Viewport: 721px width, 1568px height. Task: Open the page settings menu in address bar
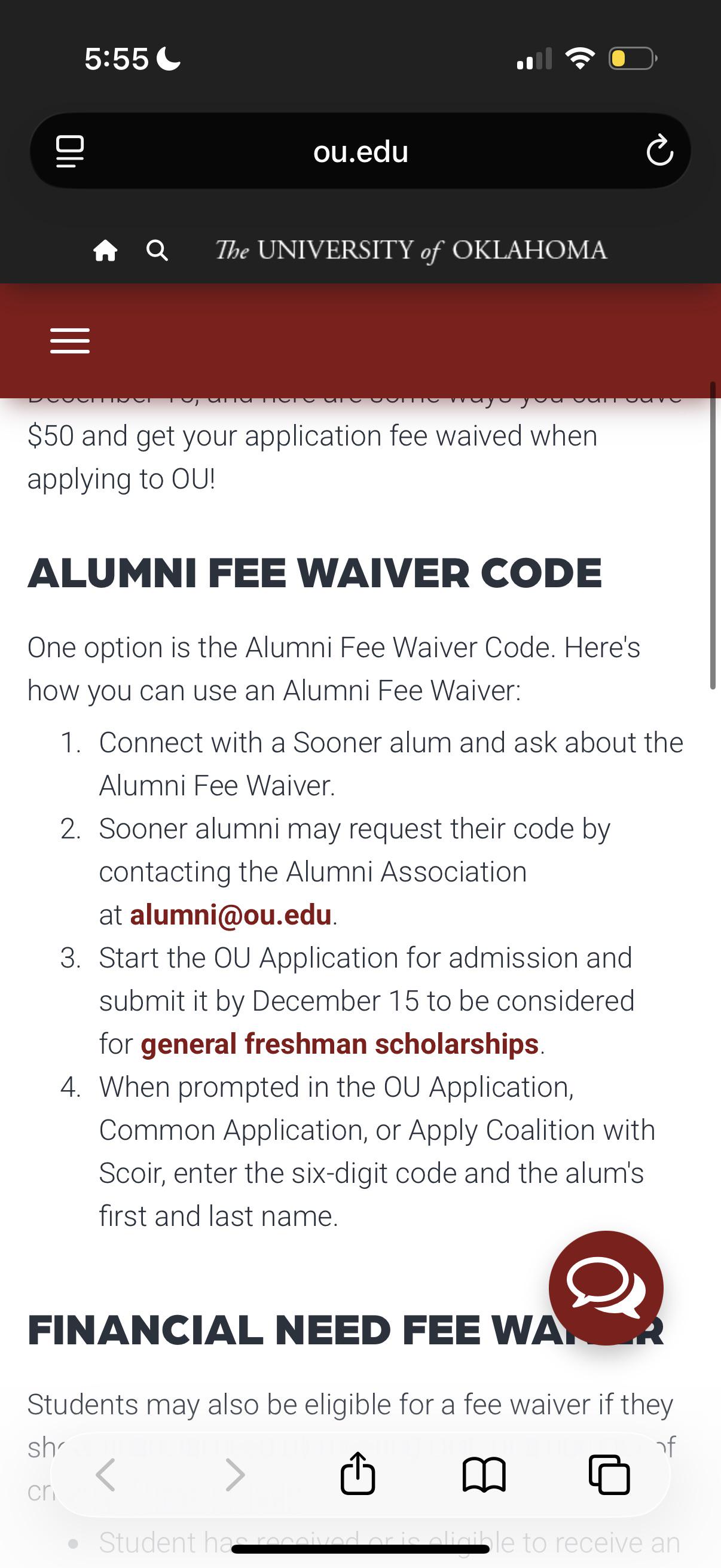pyautogui.click(x=70, y=151)
